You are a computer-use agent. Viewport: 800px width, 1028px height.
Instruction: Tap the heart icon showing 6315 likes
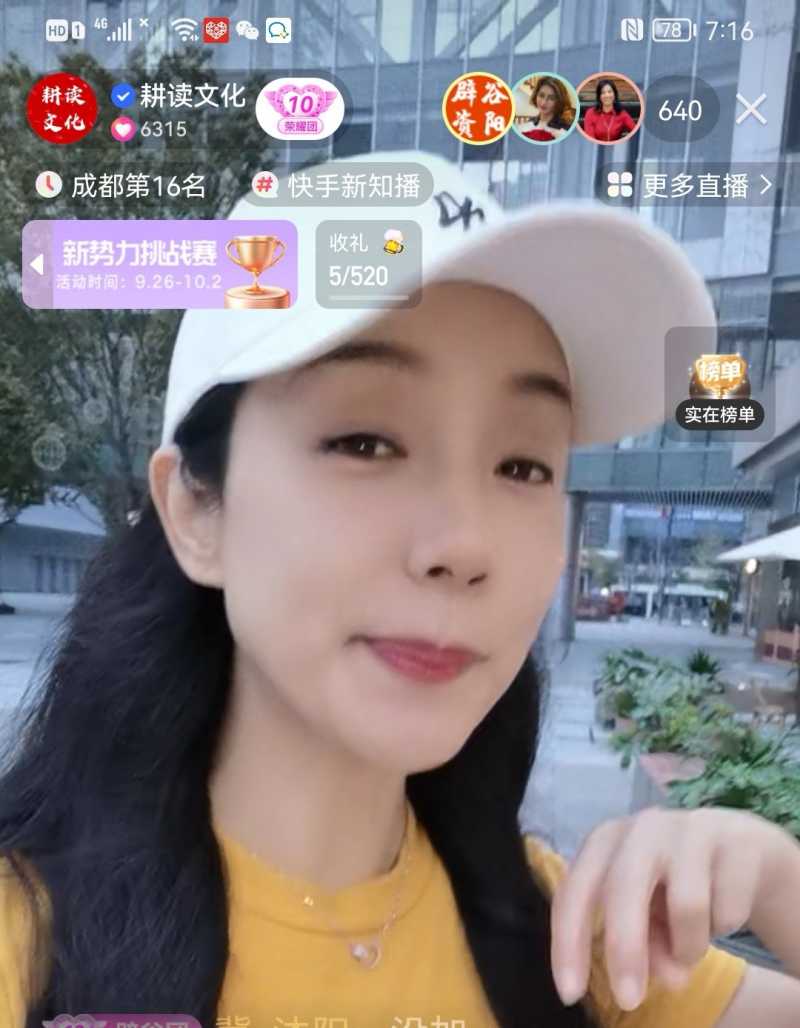pyautogui.click(x=121, y=128)
